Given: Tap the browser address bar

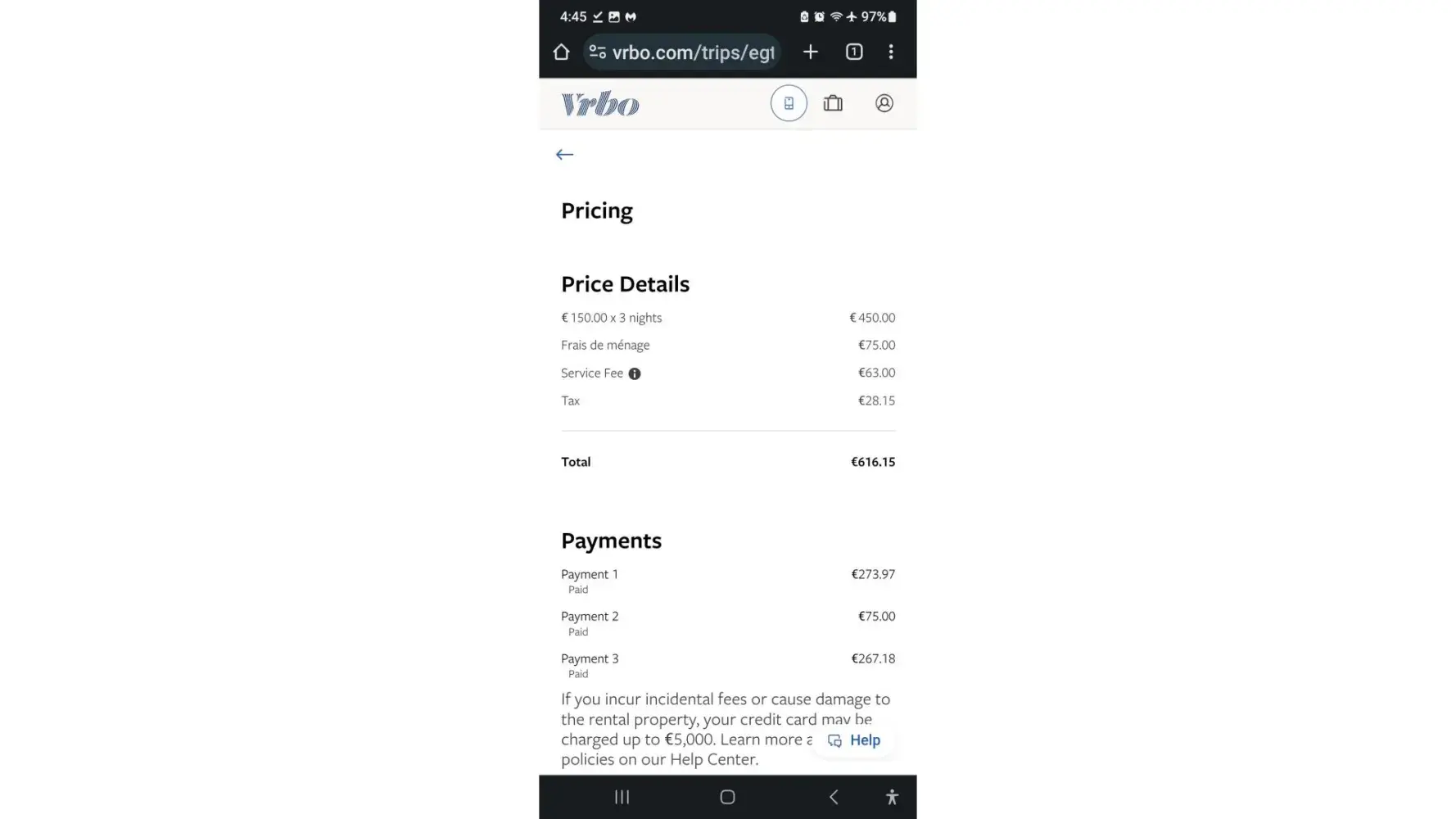Looking at the screenshot, I should pos(684,52).
